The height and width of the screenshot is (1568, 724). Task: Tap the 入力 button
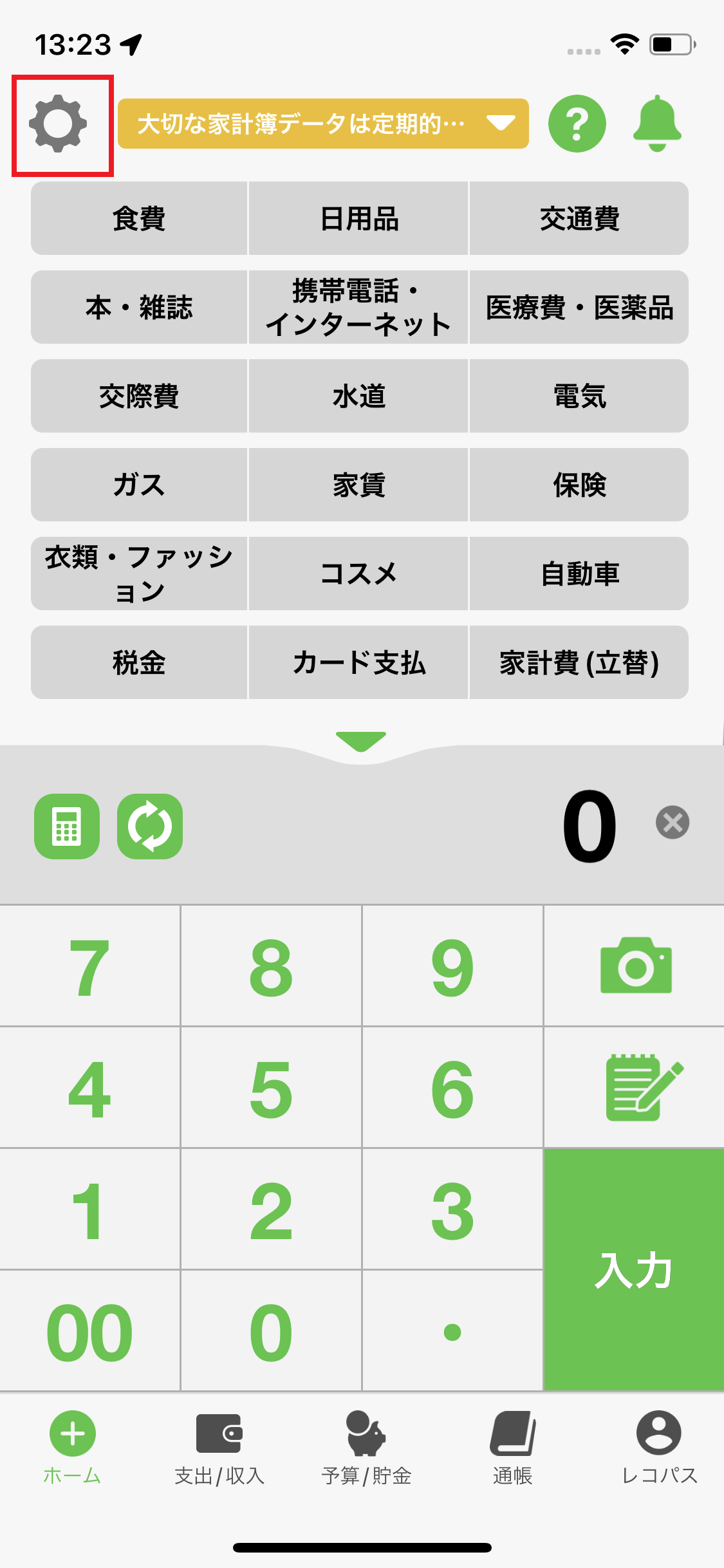pyautogui.click(x=634, y=1269)
